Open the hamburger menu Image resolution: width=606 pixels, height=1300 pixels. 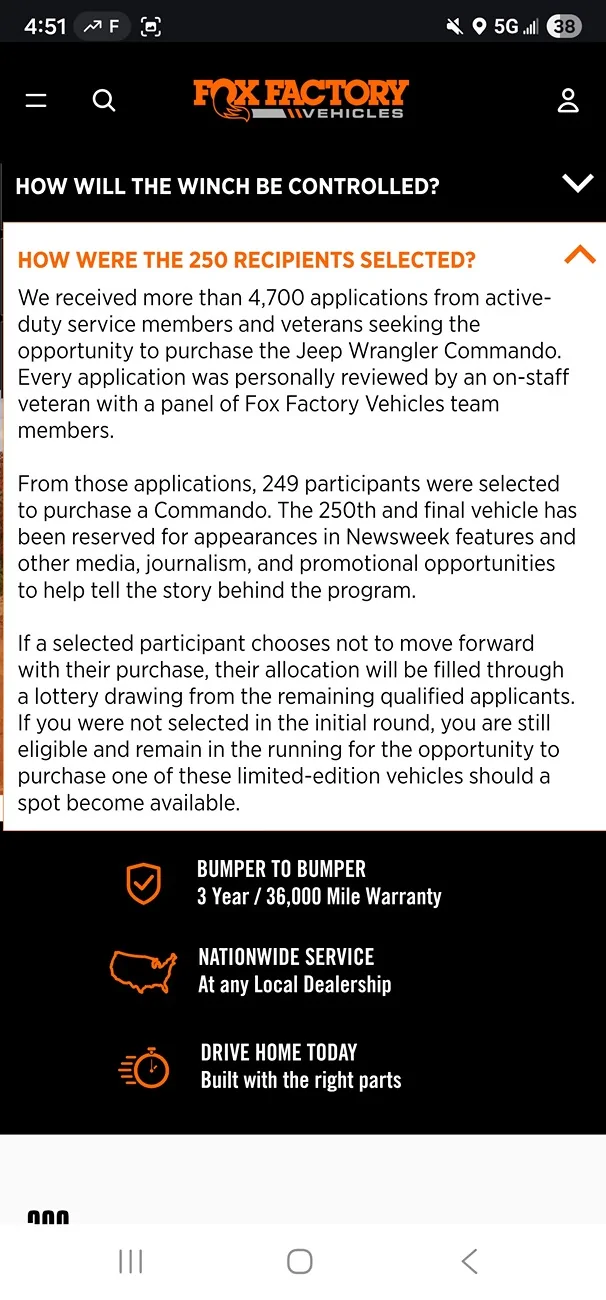pyautogui.click(x=37, y=101)
